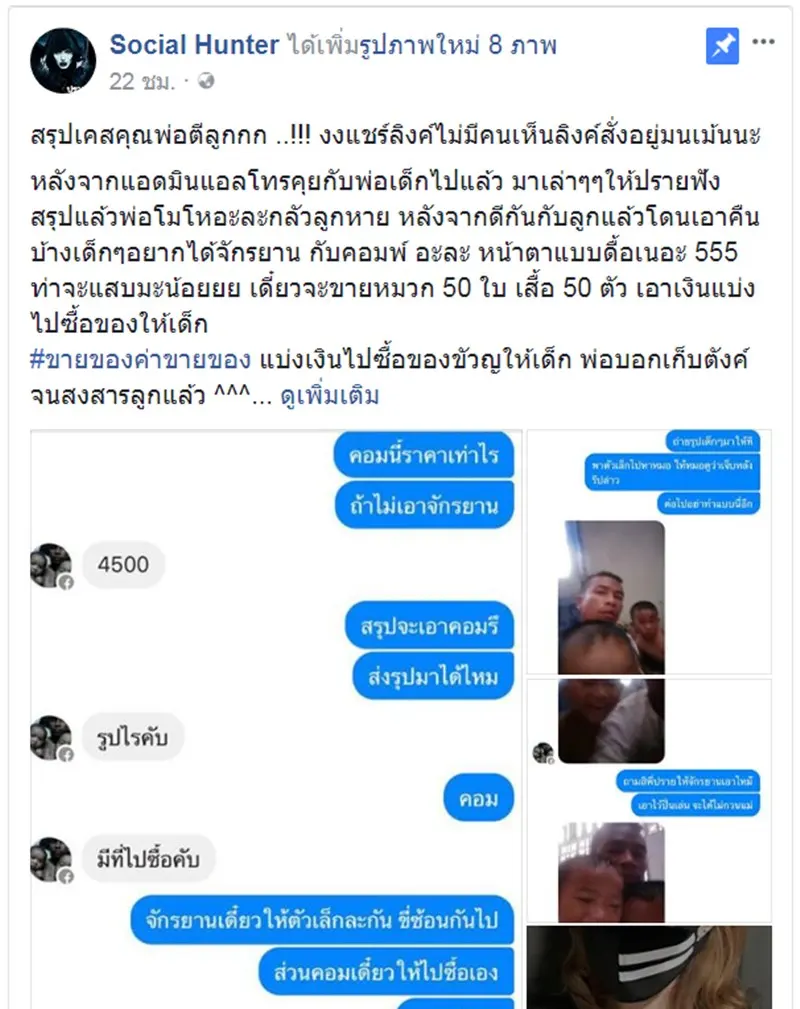Open the Social Hunter page name link

[x=194, y=44]
